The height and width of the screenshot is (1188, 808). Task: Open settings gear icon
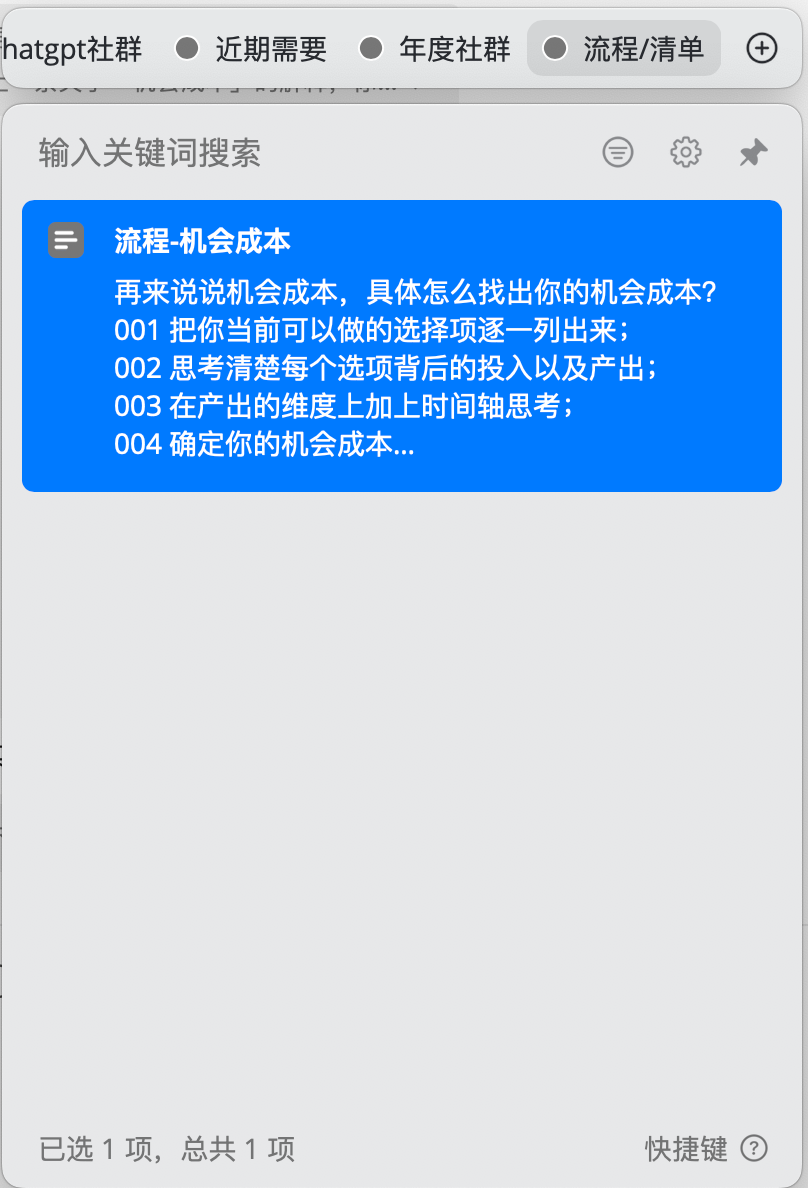[x=685, y=153]
